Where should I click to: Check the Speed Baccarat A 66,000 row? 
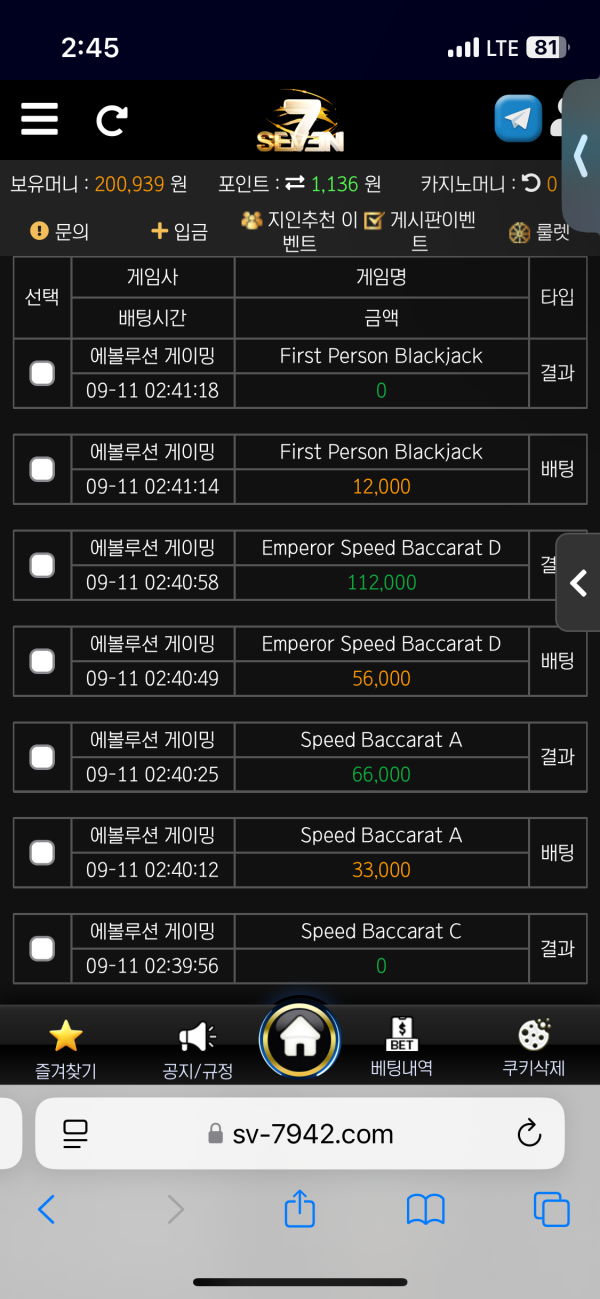coord(42,757)
